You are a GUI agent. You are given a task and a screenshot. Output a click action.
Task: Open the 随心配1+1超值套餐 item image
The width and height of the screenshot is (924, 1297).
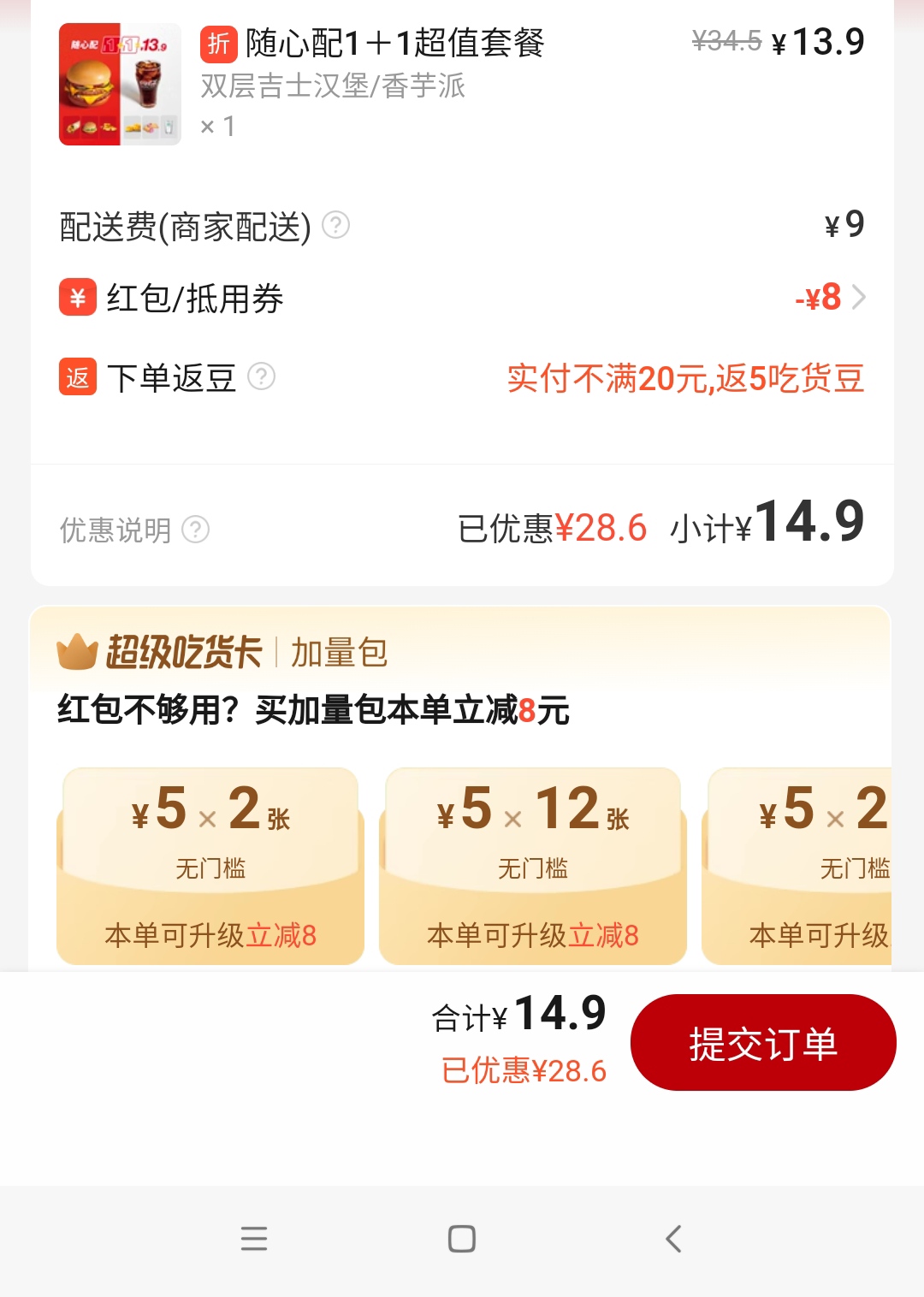(x=120, y=84)
